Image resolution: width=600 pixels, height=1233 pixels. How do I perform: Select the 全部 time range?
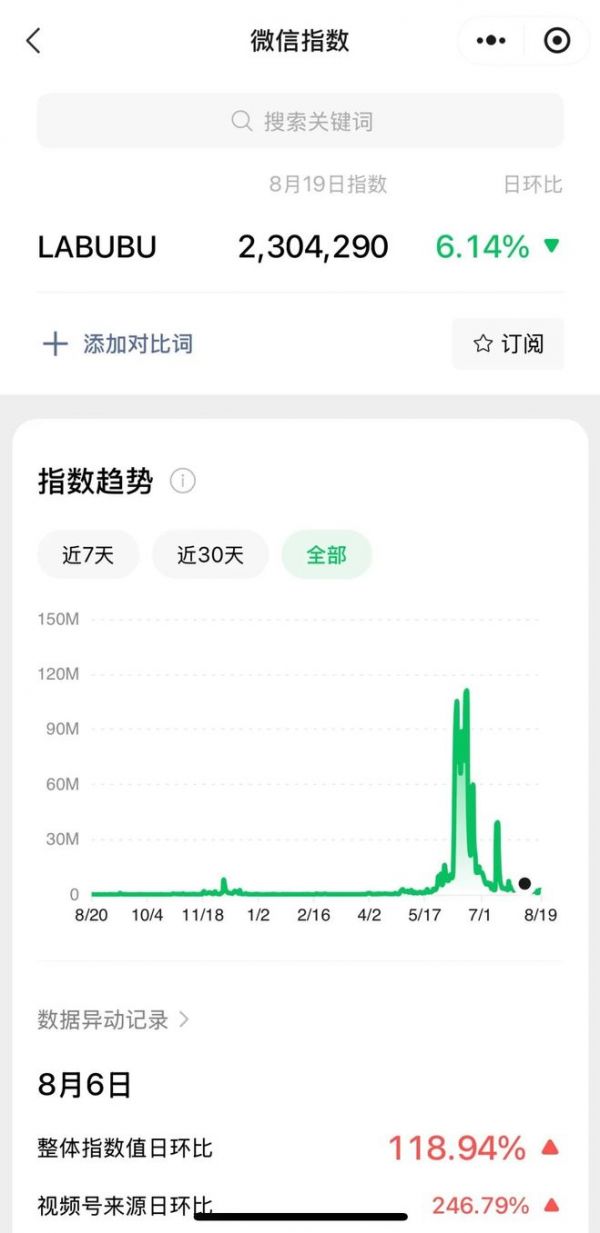(326, 555)
